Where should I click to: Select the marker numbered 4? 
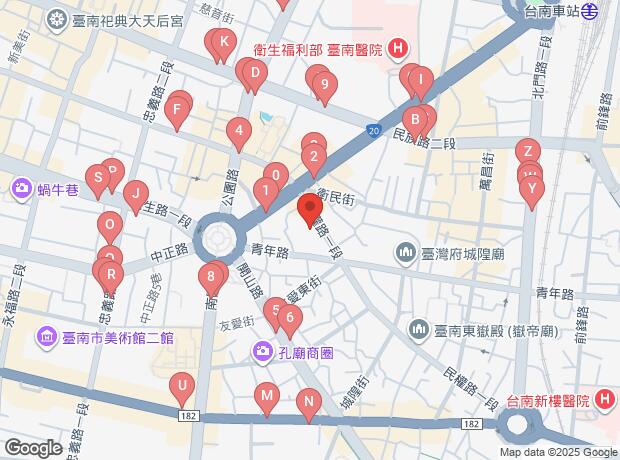pos(239,132)
